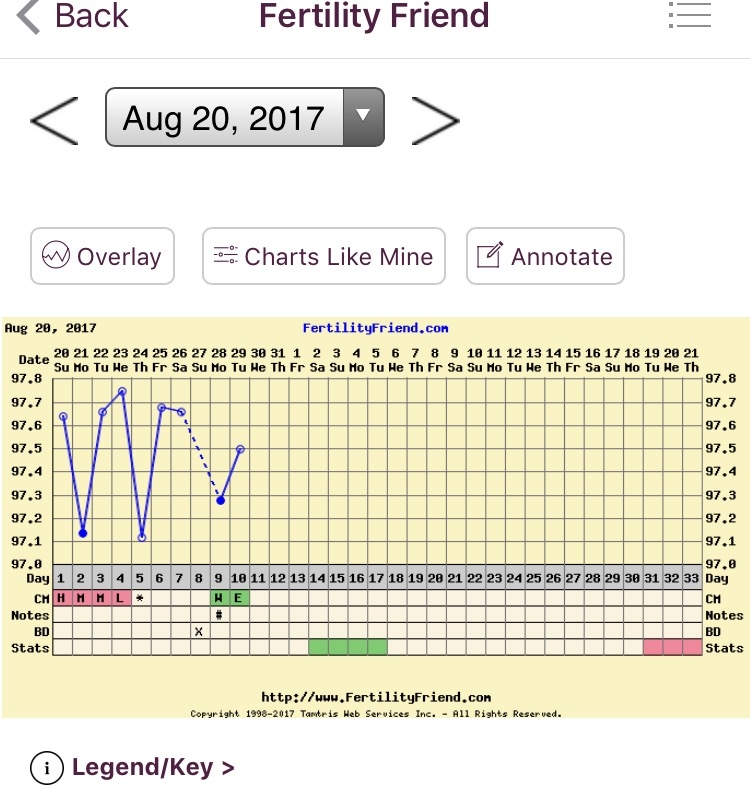Screen dimensions: 750x797
Task: Go back to the previous screen
Action: (x=70, y=17)
